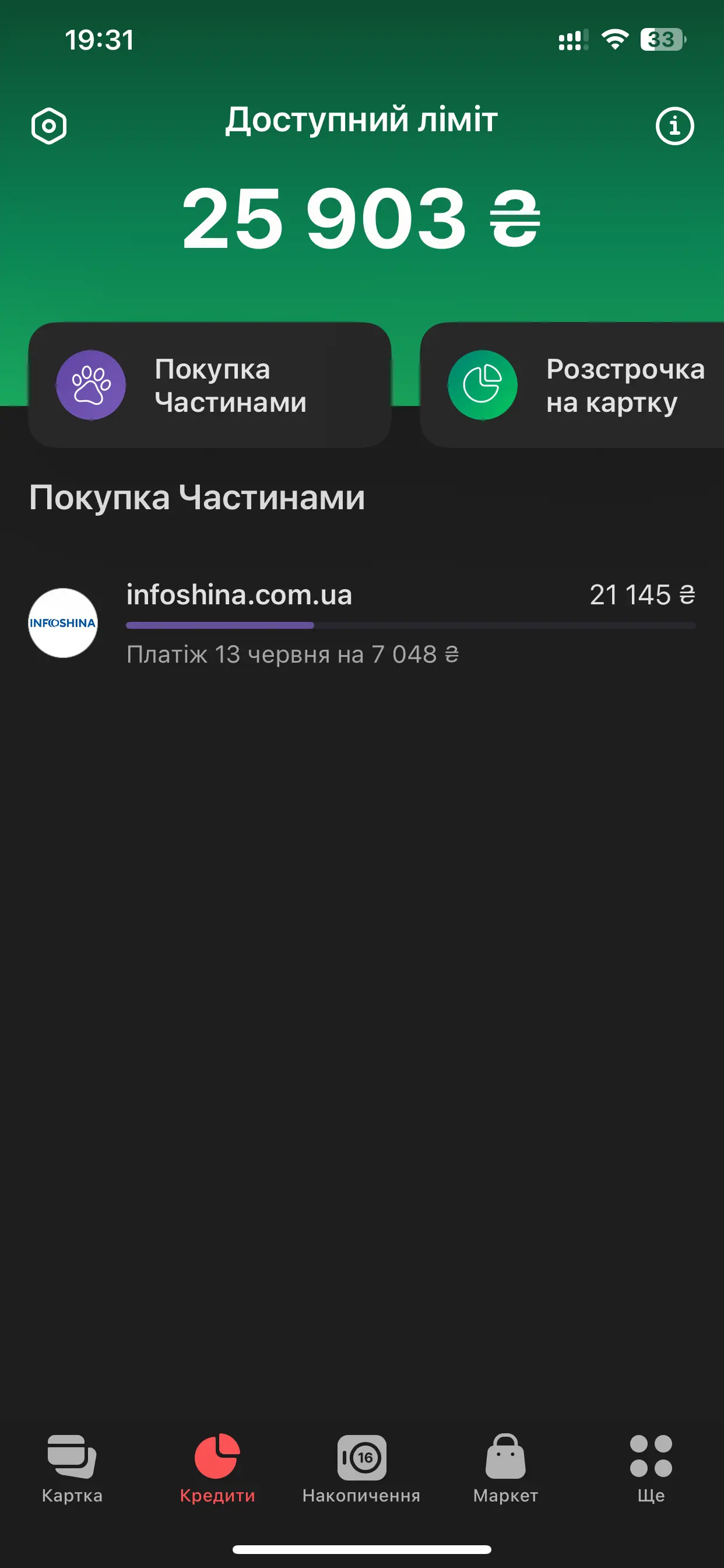Viewport: 724px width, 1568px height.
Task: Open the Покупка Частинами card
Action: click(x=209, y=386)
